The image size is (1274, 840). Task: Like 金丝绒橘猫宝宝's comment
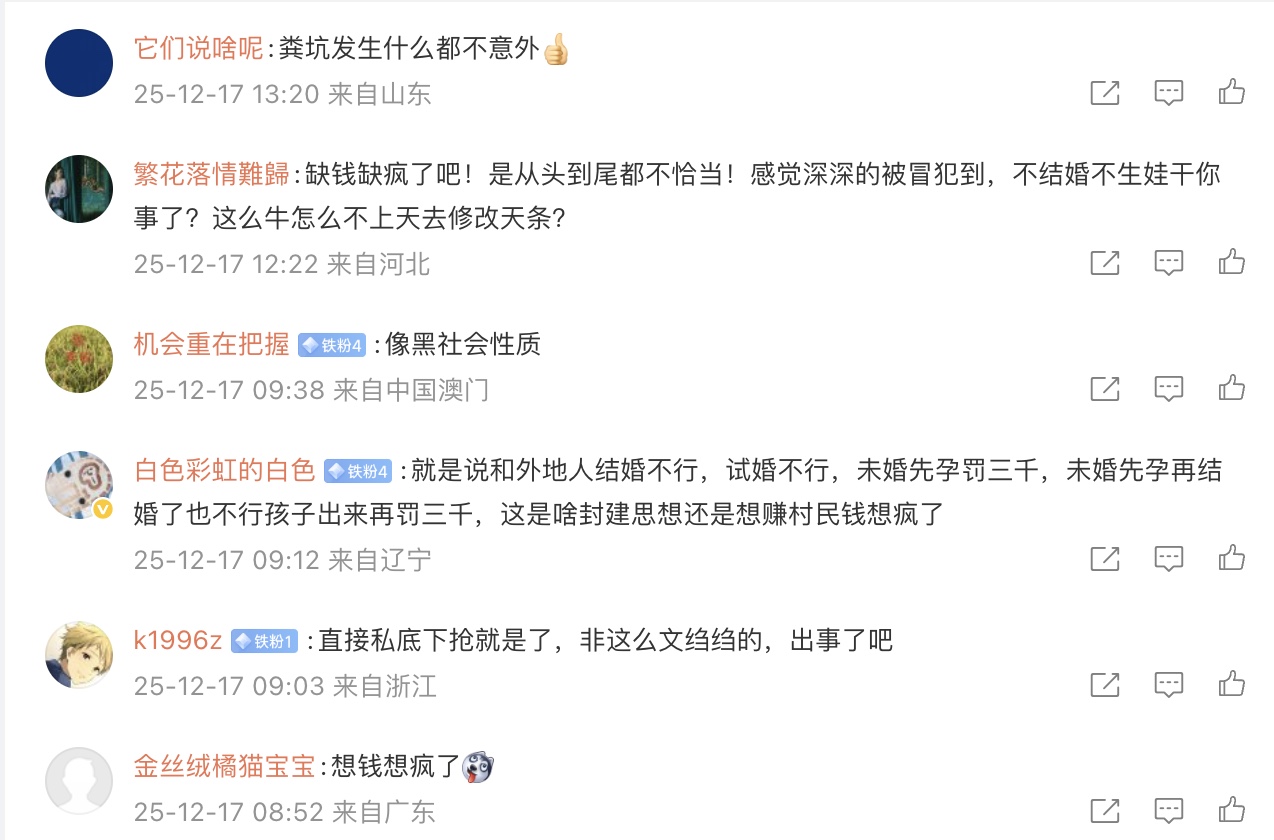click(1231, 810)
